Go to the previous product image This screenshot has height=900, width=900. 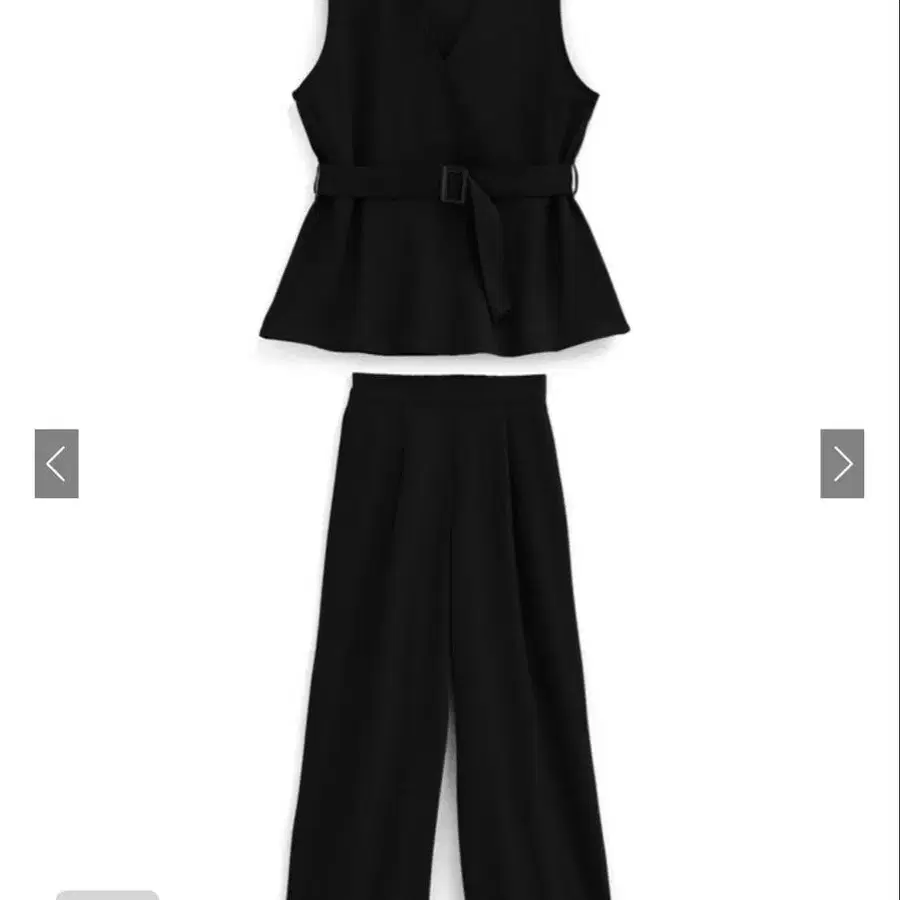[56, 464]
